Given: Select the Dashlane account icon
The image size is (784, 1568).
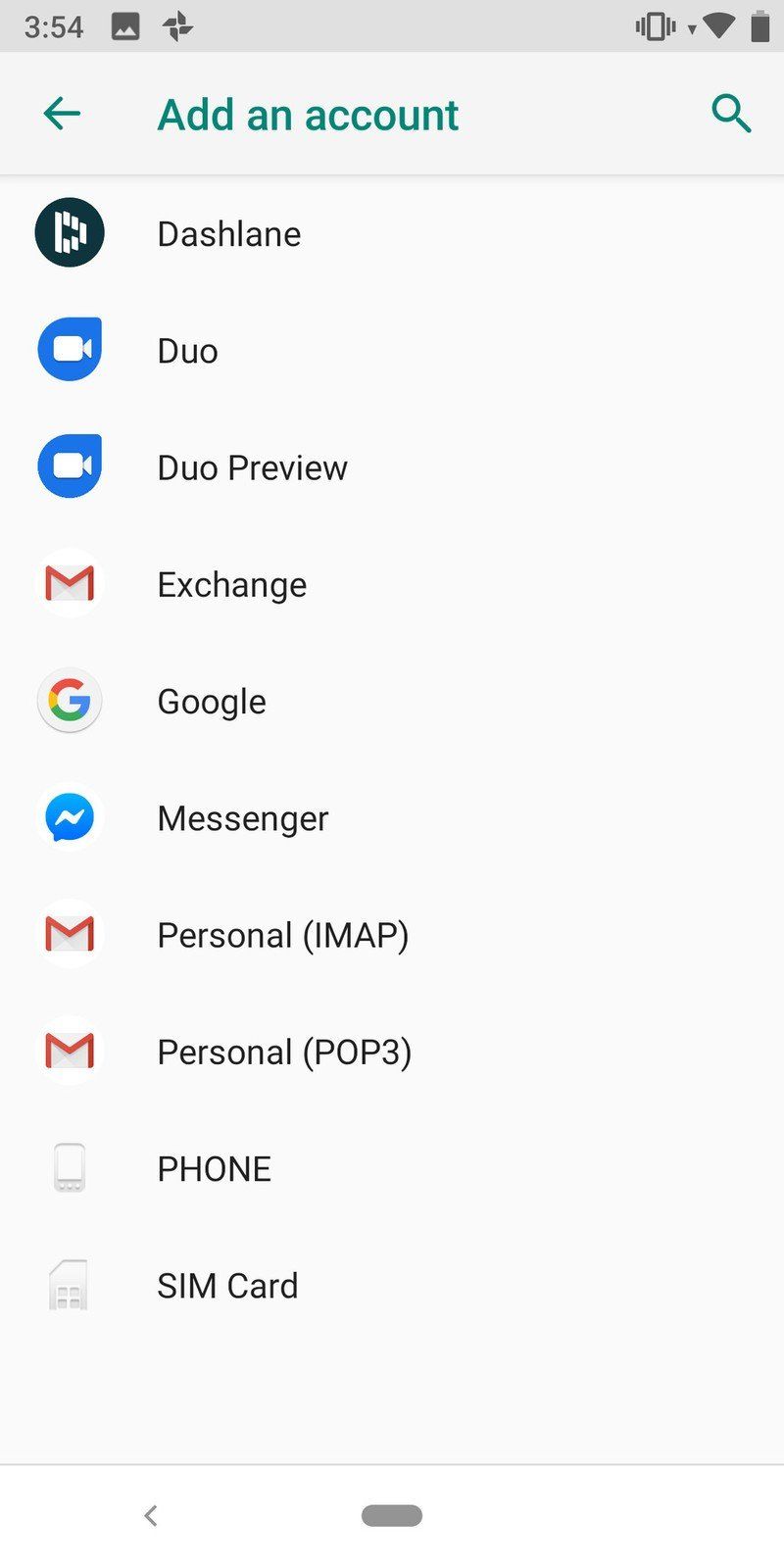Looking at the screenshot, I should 69,232.
